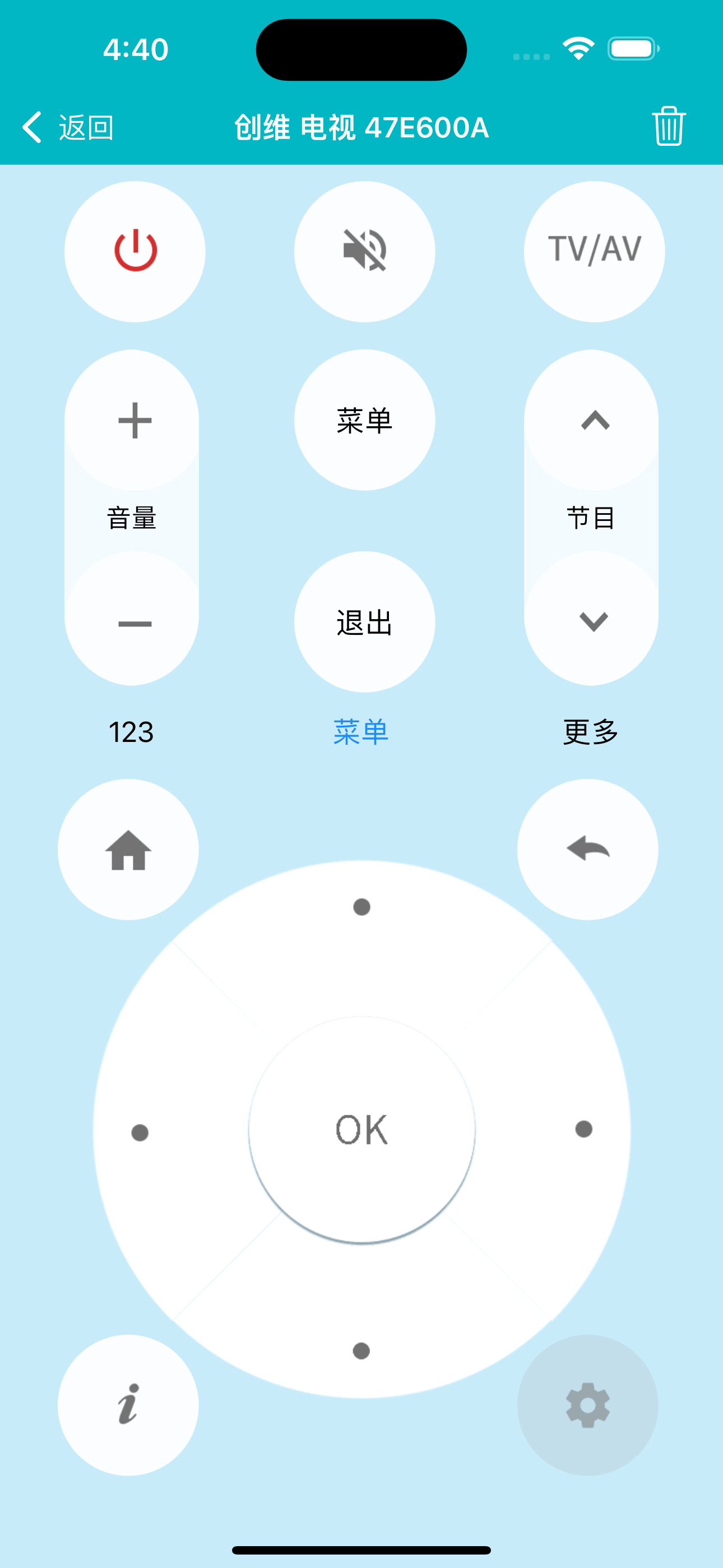Viewport: 723px width, 1568px height.
Task: Open settings gear button
Action: coord(588,1405)
